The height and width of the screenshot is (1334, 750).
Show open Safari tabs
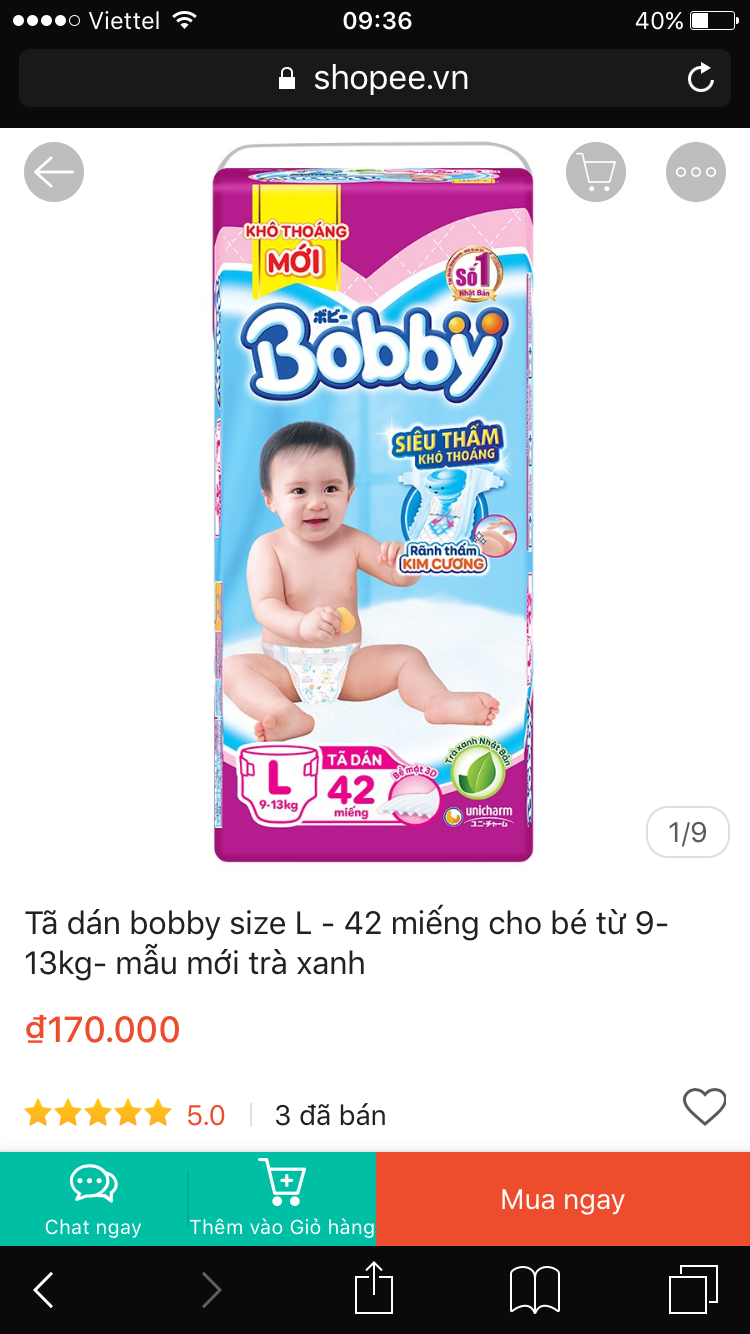click(x=693, y=1289)
